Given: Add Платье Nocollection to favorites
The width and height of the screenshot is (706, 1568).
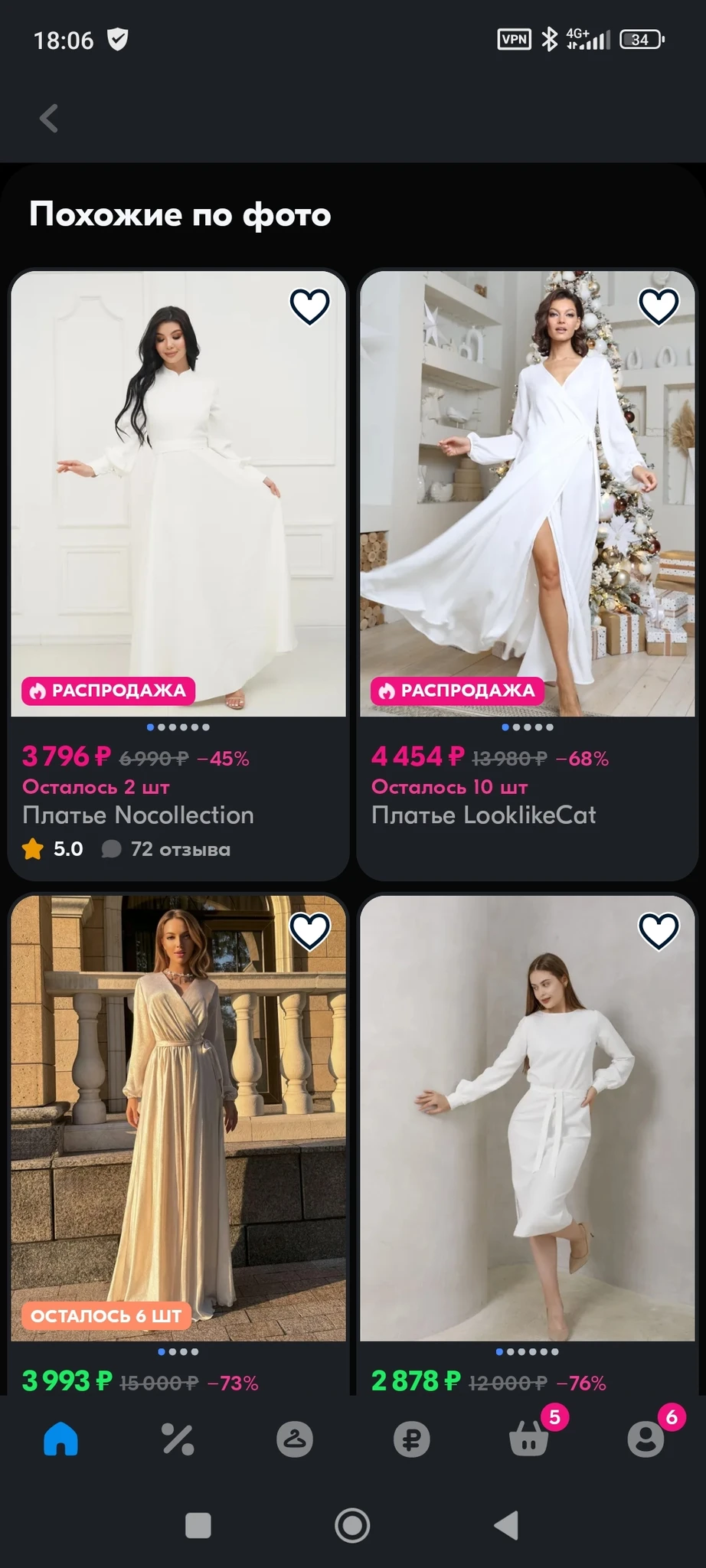Looking at the screenshot, I should pos(309,307).
